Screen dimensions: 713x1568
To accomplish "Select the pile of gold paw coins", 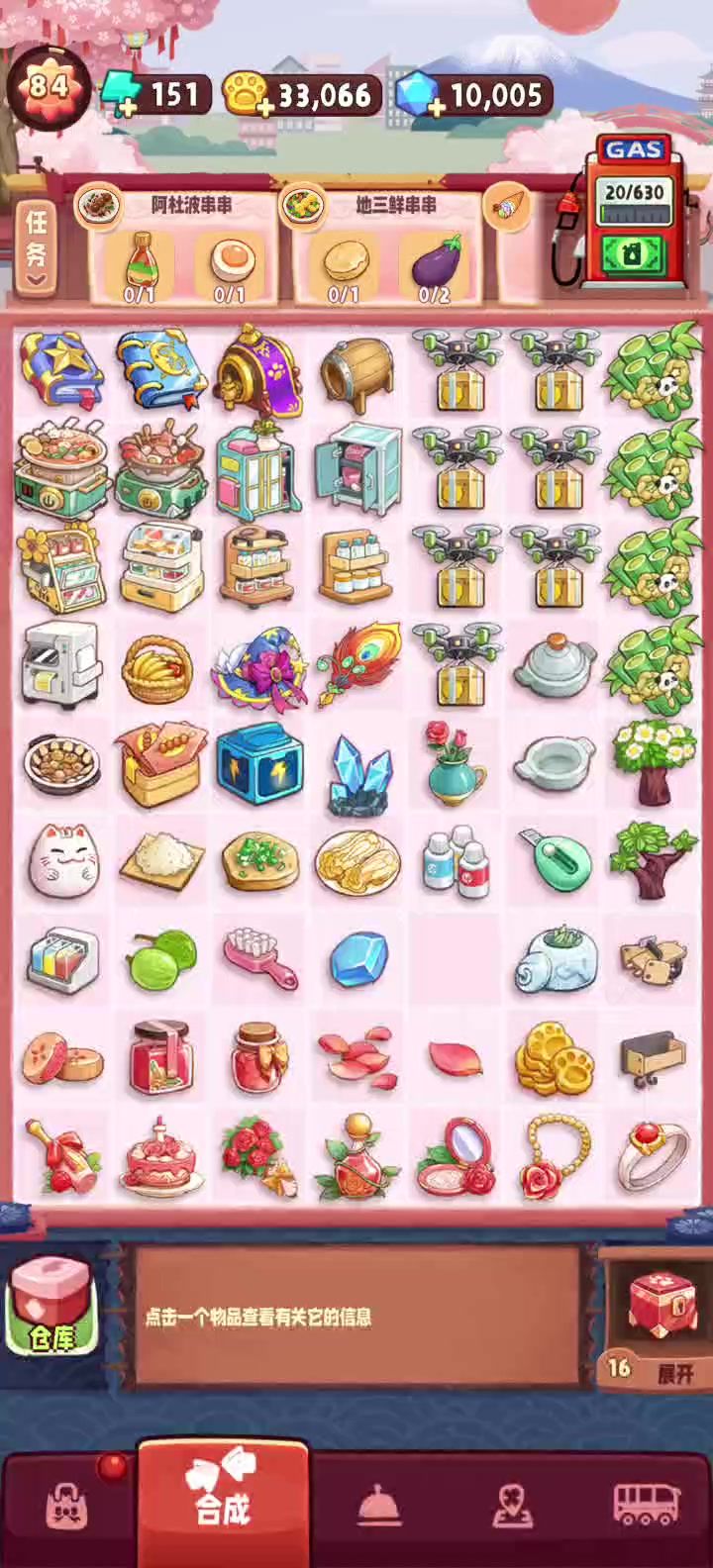I will (x=555, y=1056).
